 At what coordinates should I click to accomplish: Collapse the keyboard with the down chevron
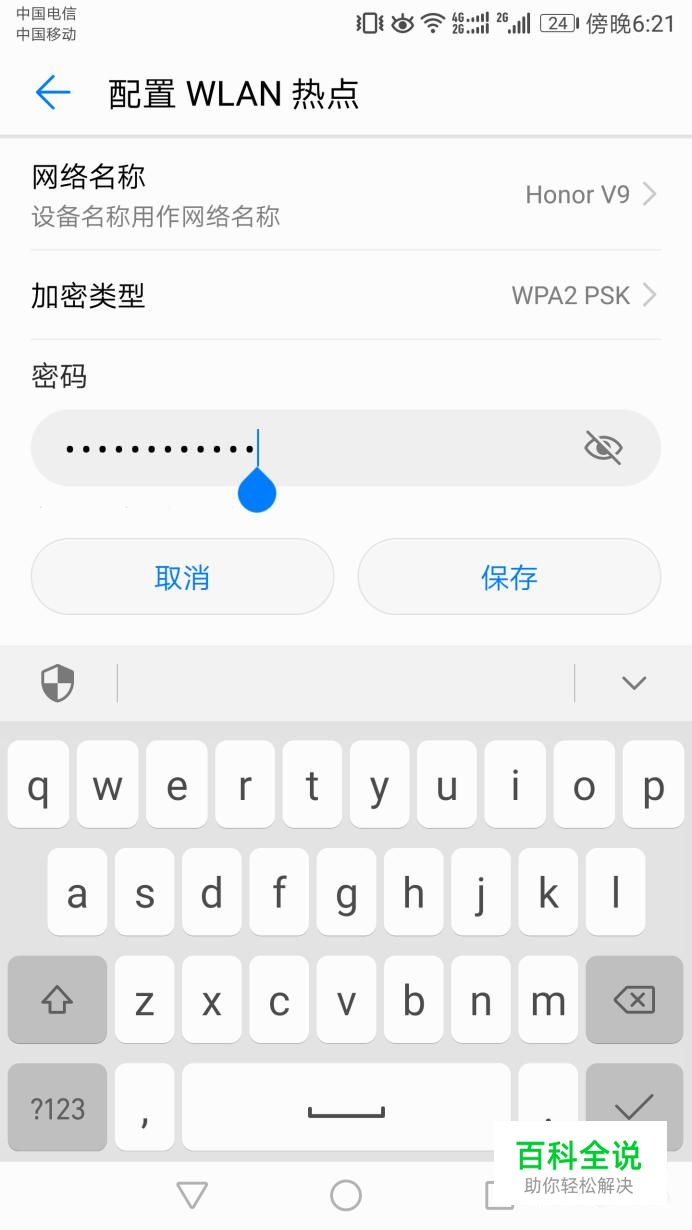(634, 683)
